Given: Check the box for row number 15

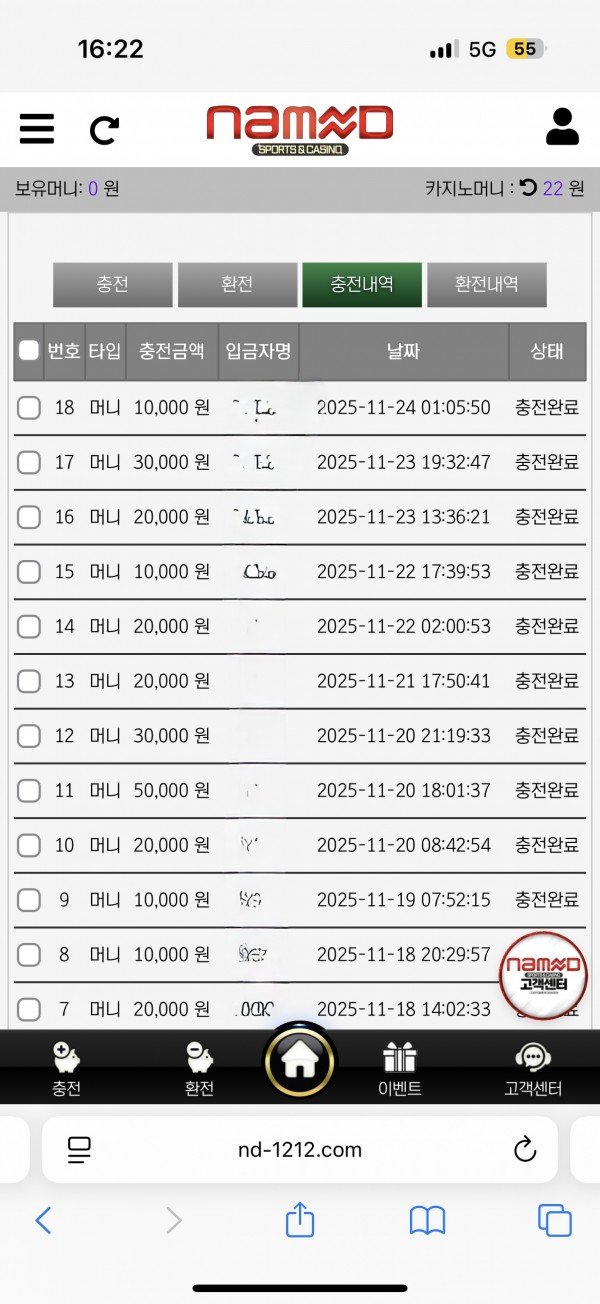Looking at the screenshot, I should pyautogui.click(x=29, y=572).
